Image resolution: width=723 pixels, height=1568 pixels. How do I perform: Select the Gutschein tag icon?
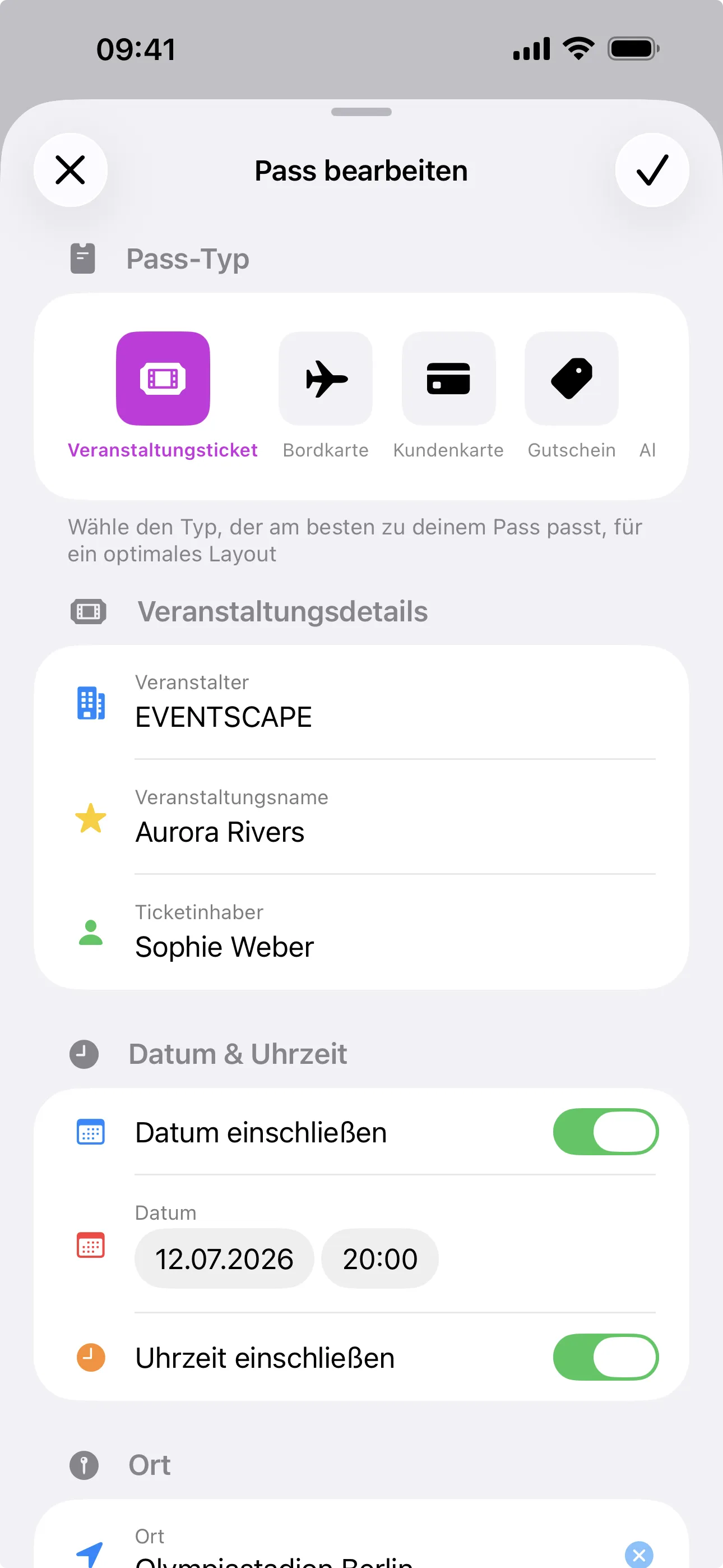(x=571, y=378)
